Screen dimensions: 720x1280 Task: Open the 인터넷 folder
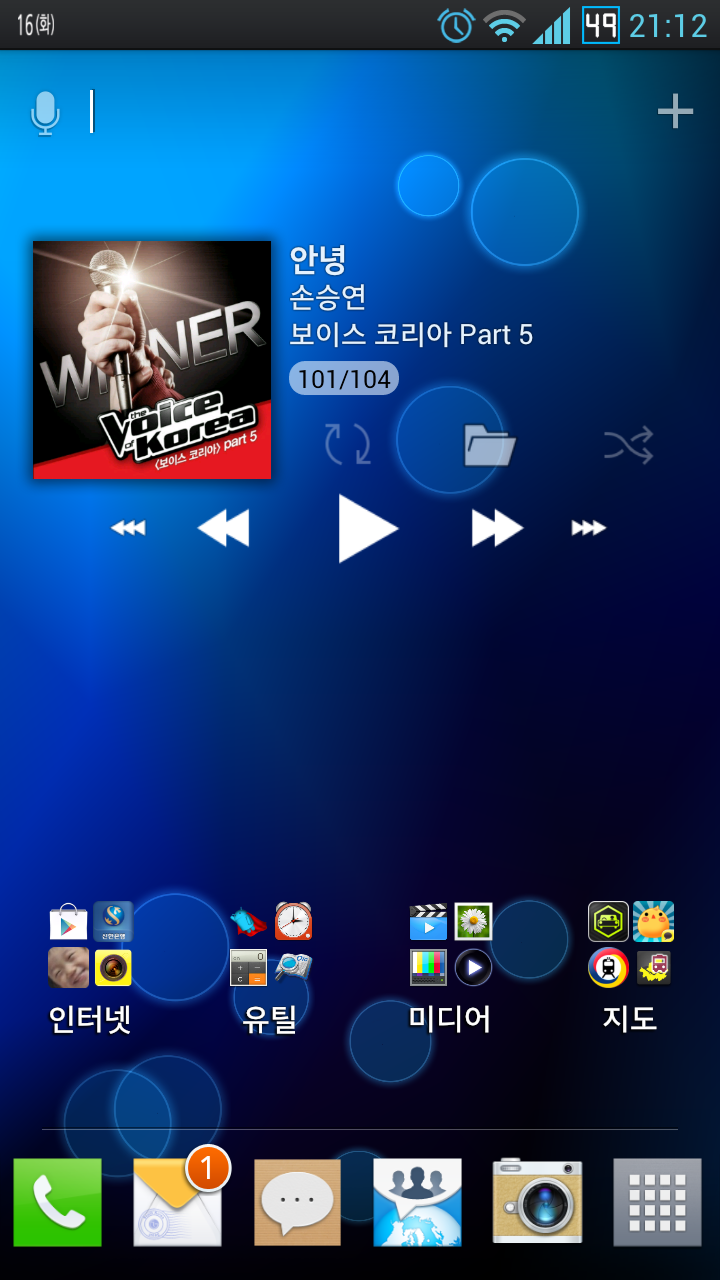(x=90, y=965)
